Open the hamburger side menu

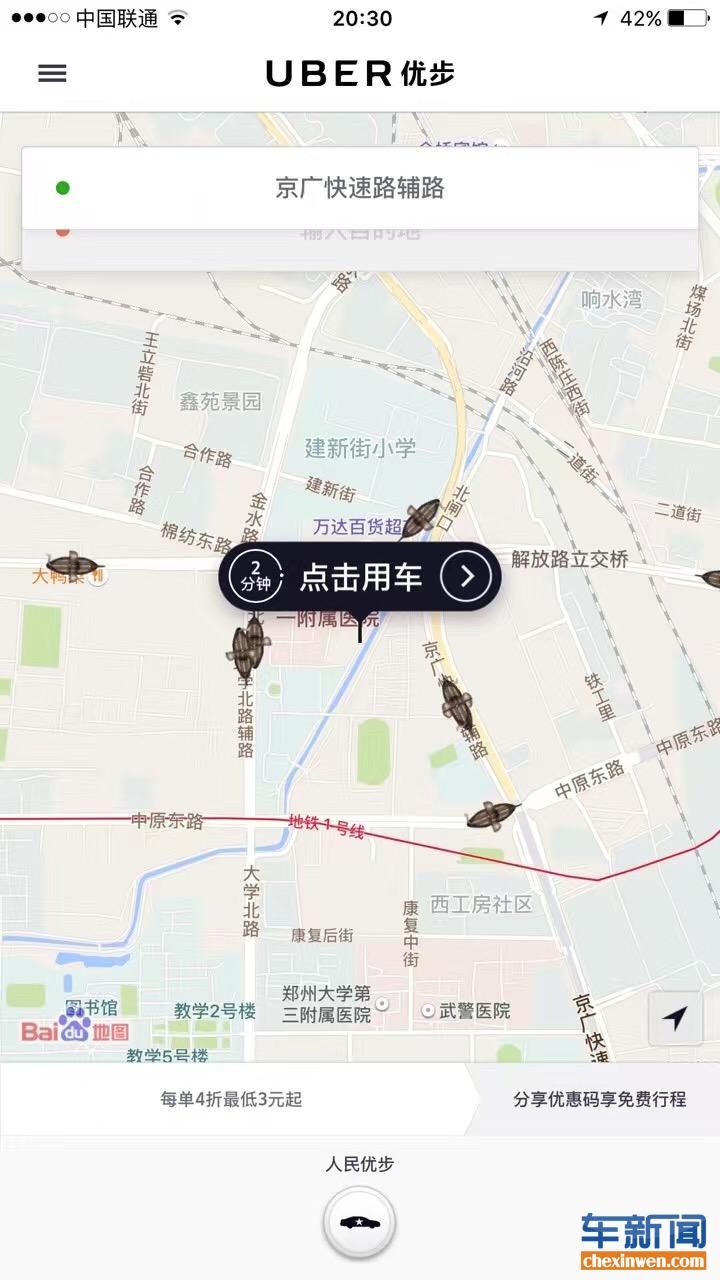(52, 74)
